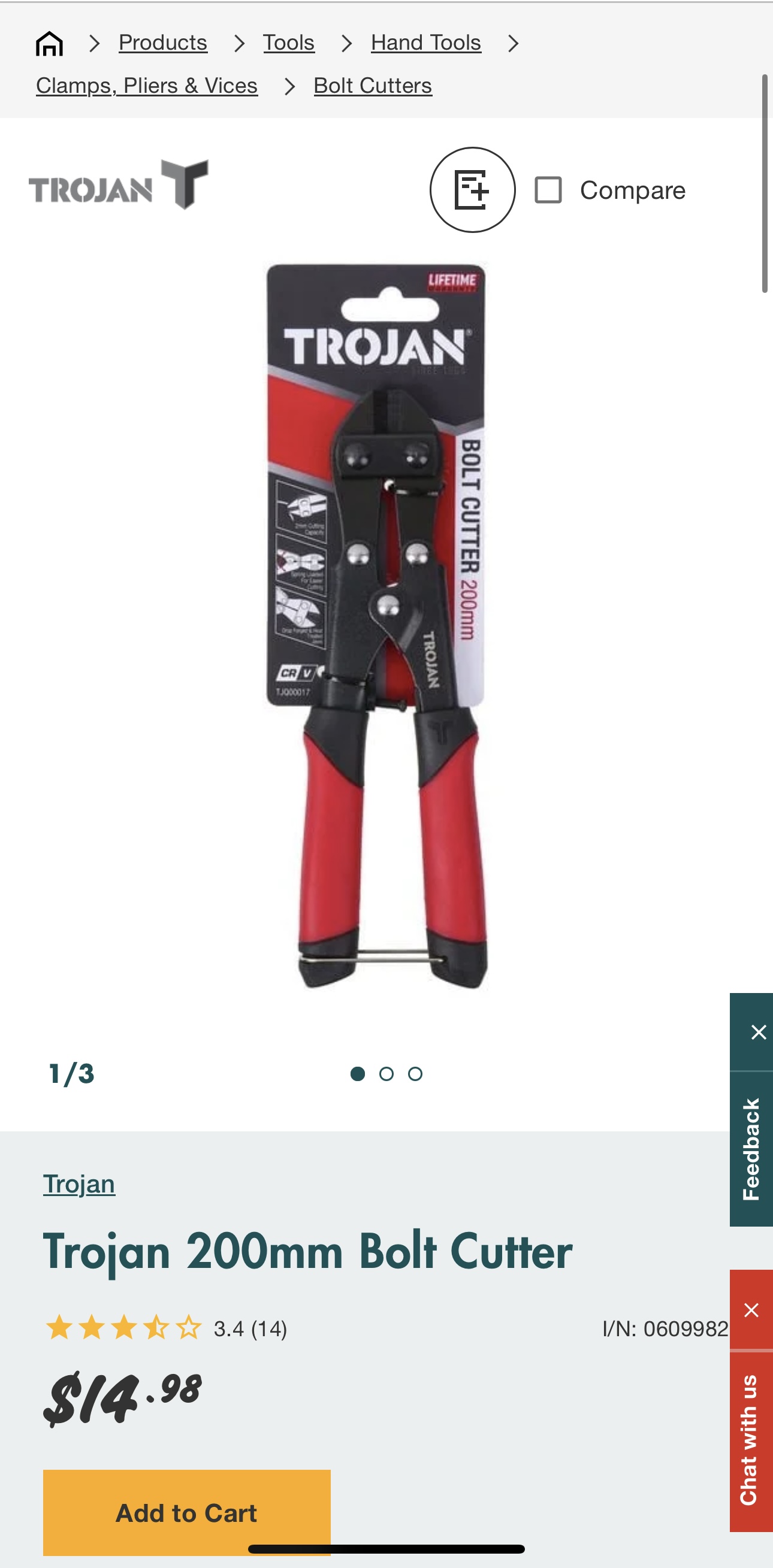View the 3.4 star ratings
This screenshot has width=773, height=1568.
[166, 1328]
